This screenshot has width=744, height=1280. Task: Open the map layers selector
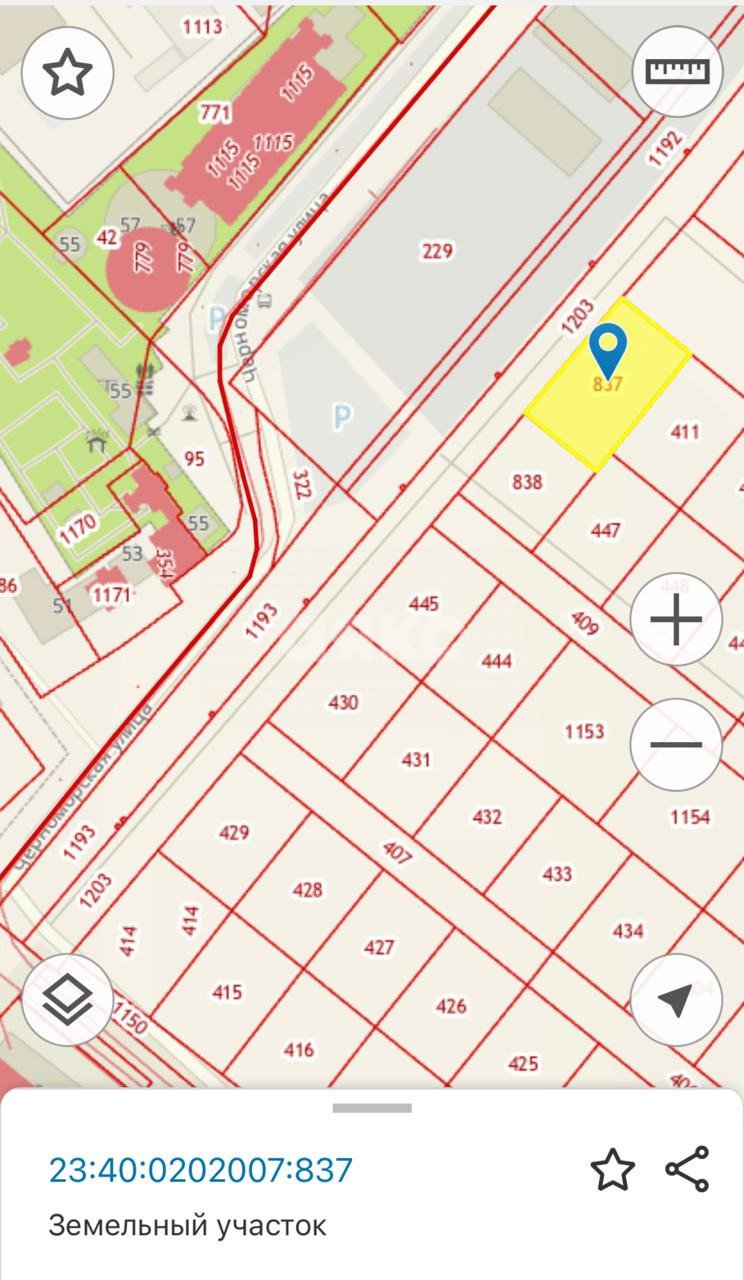[67, 1000]
